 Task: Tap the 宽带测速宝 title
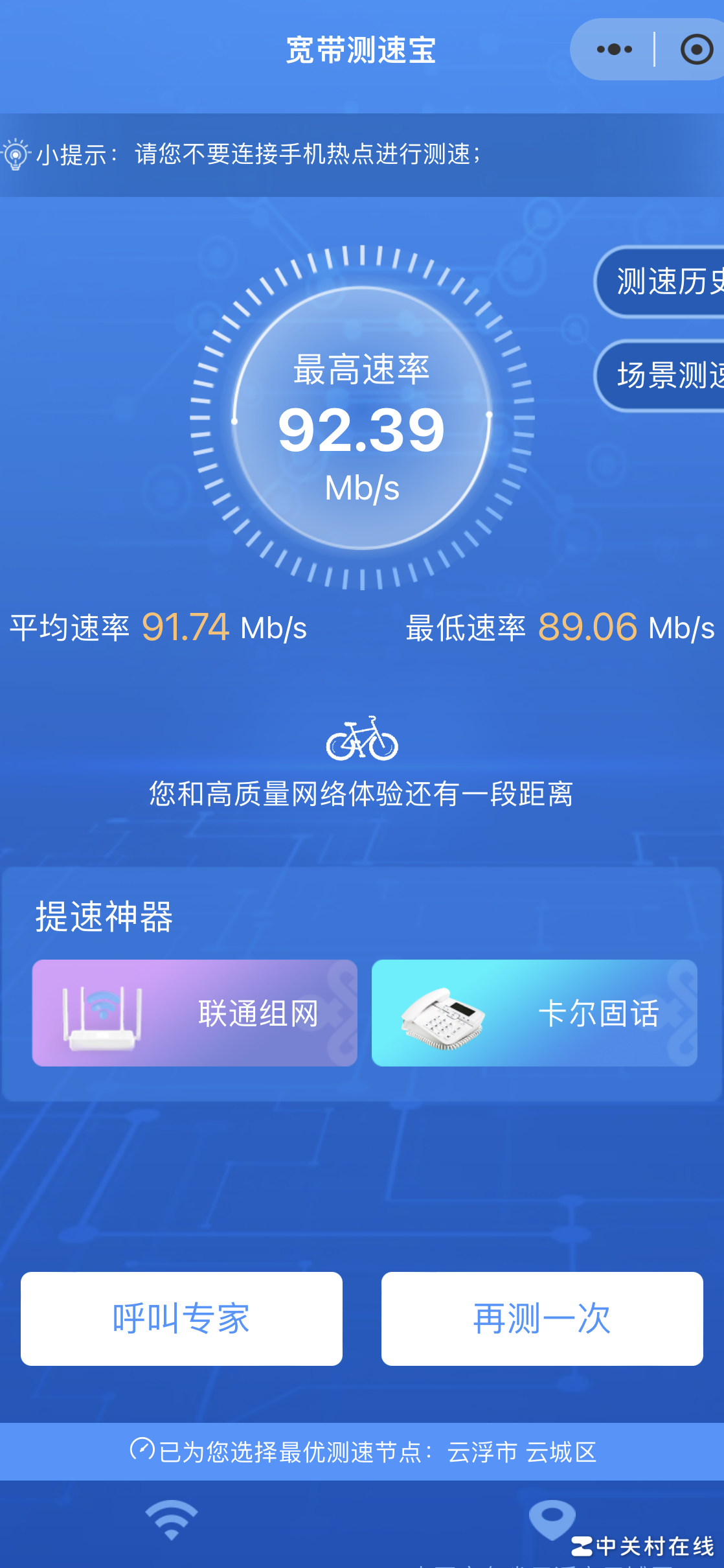(x=361, y=50)
